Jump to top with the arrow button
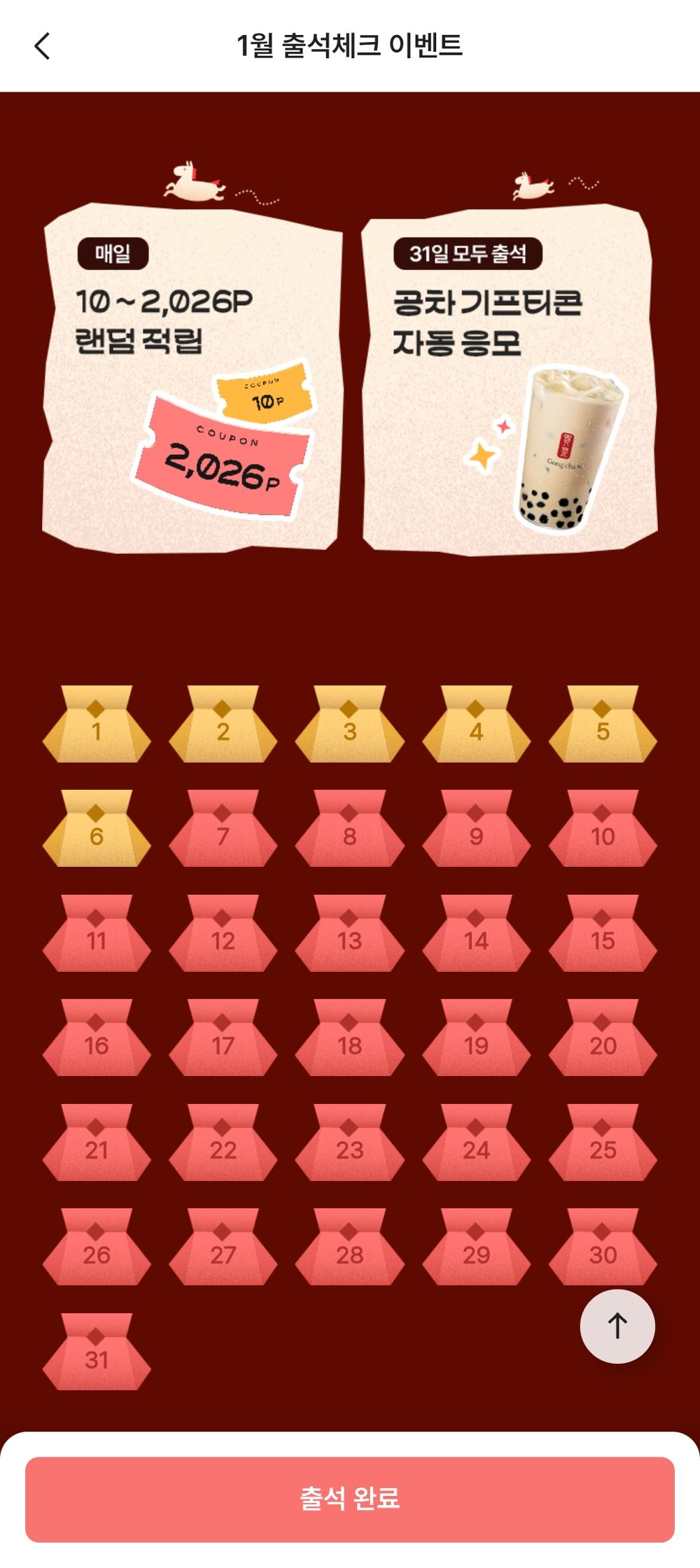This screenshot has height=1568, width=700. [617, 1326]
